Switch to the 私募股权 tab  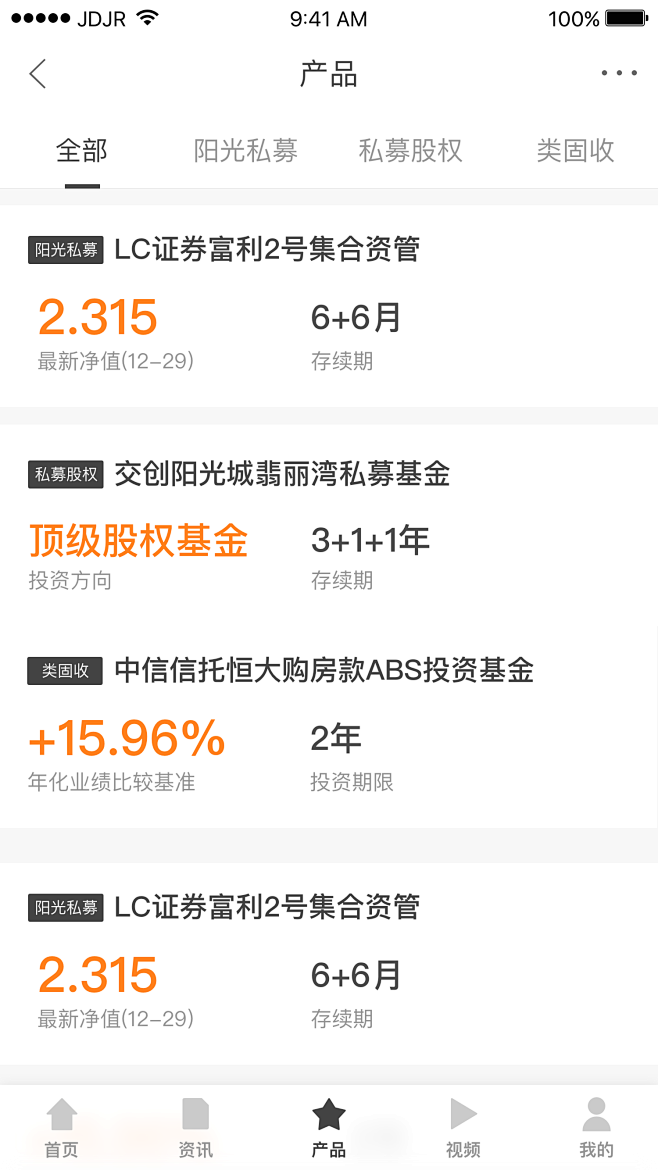click(410, 152)
